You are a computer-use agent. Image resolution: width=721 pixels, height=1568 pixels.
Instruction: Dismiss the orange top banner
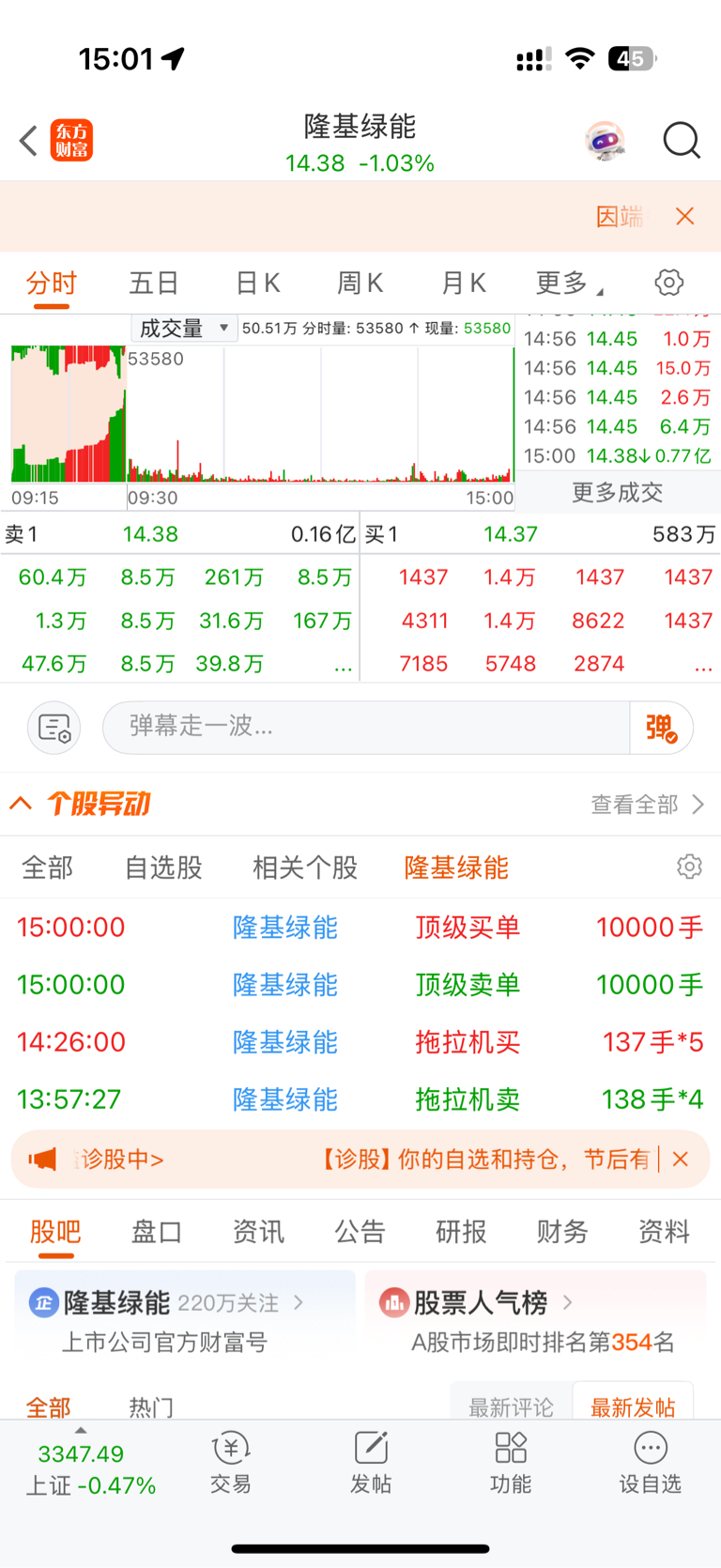(685, 216)
